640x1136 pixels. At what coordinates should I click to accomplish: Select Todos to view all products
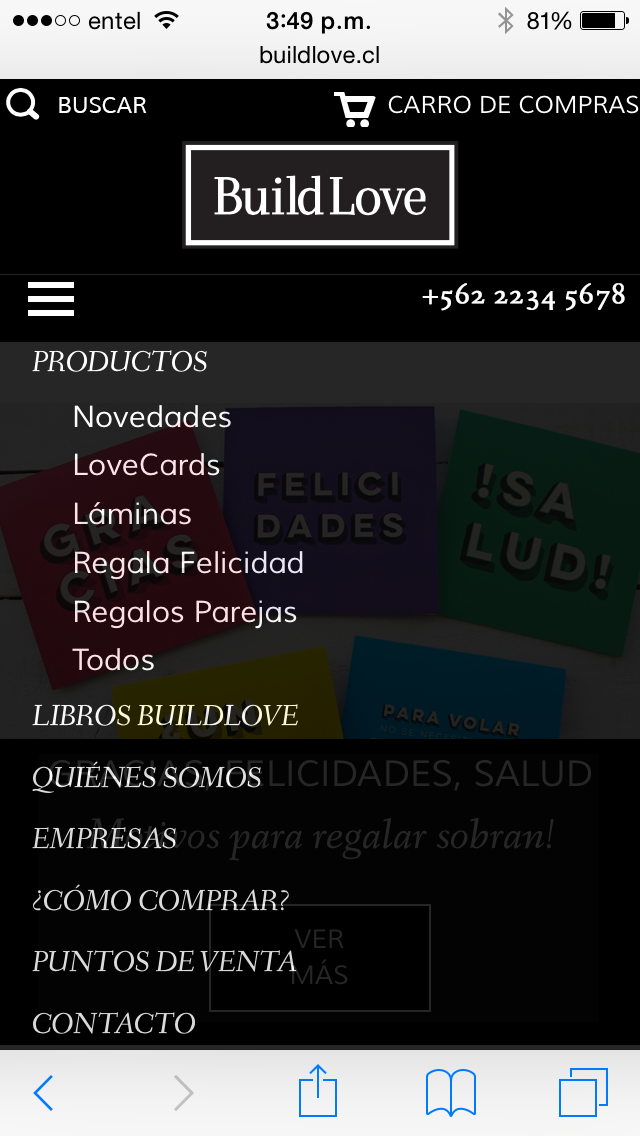pyautogui.click(x=114, y=660)
